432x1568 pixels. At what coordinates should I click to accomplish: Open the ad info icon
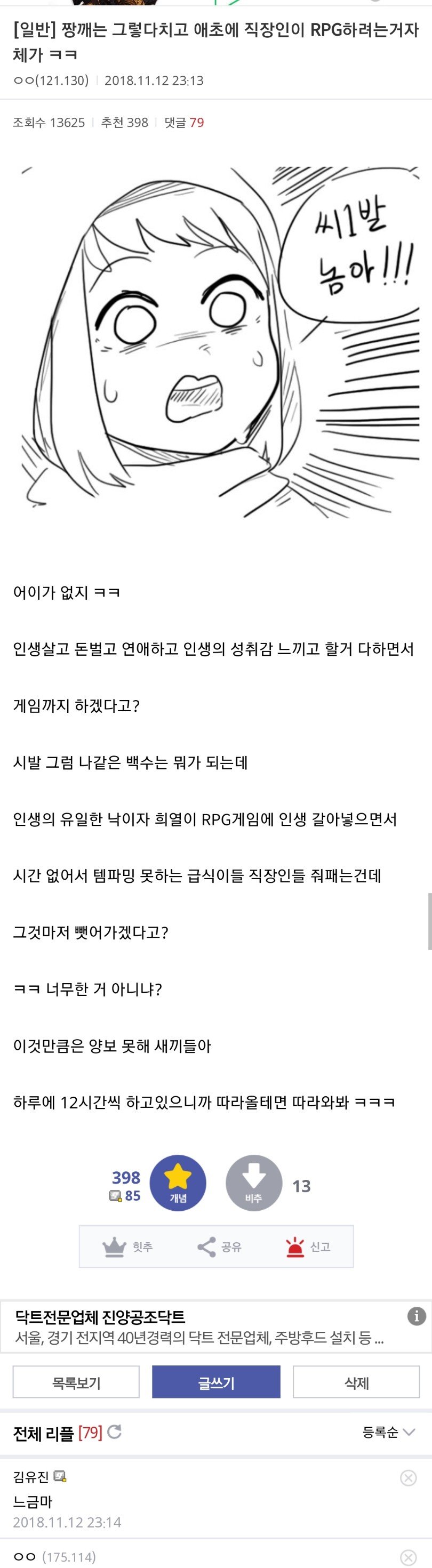tap(416, 1316)
